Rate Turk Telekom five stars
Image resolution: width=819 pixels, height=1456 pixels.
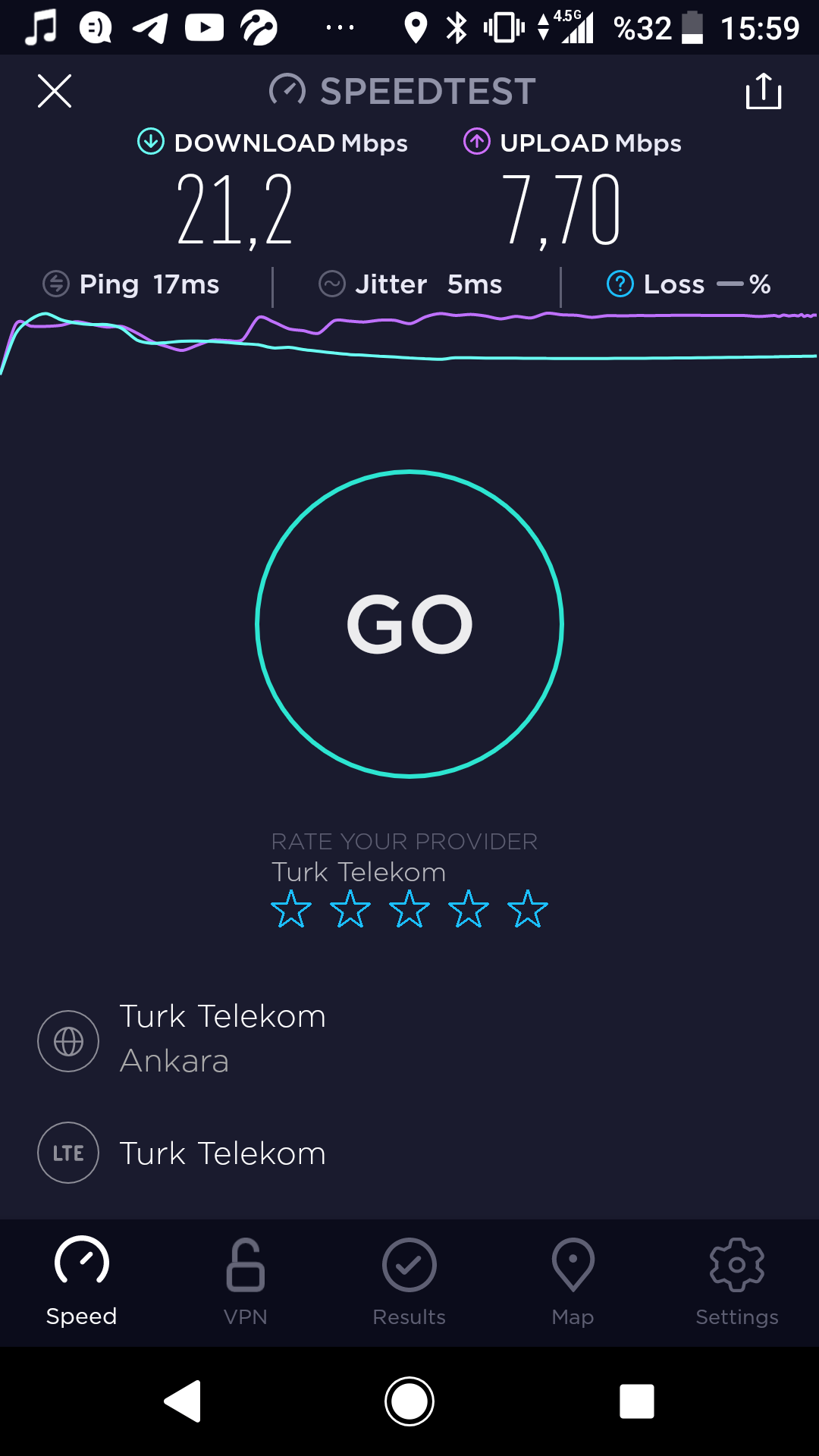click(x=528, y=909)
